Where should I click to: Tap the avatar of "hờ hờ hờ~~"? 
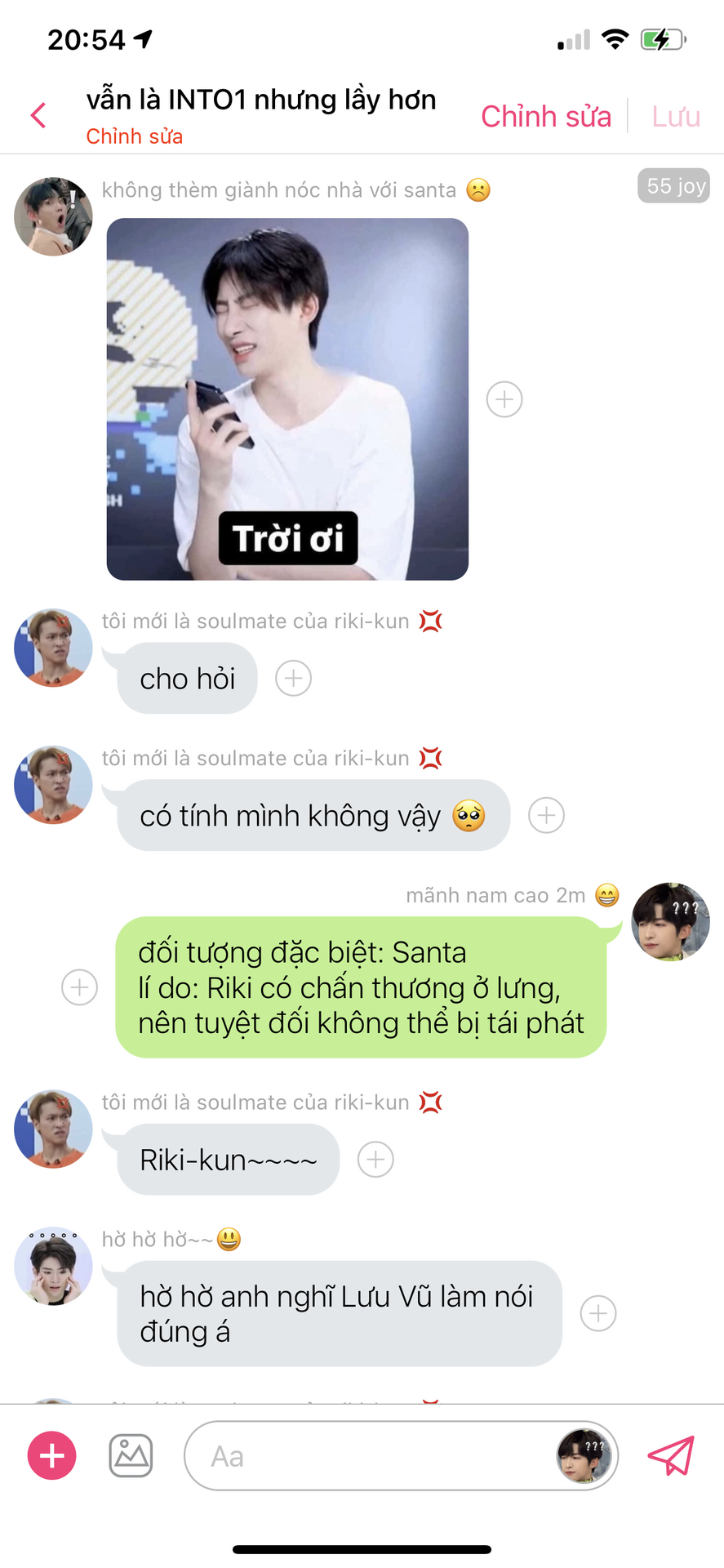tap(53, 1266)
